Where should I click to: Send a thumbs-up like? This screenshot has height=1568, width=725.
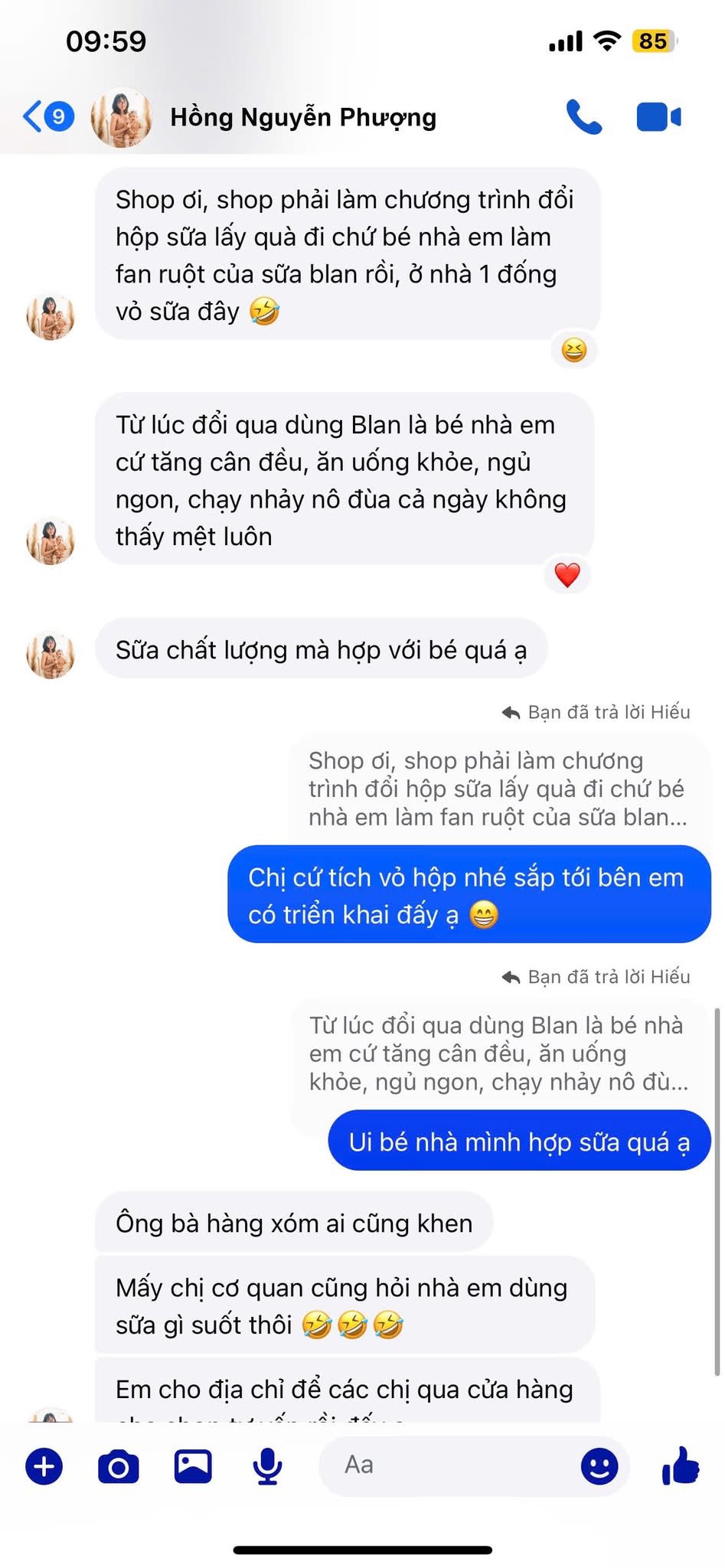tap(681, 1466)
